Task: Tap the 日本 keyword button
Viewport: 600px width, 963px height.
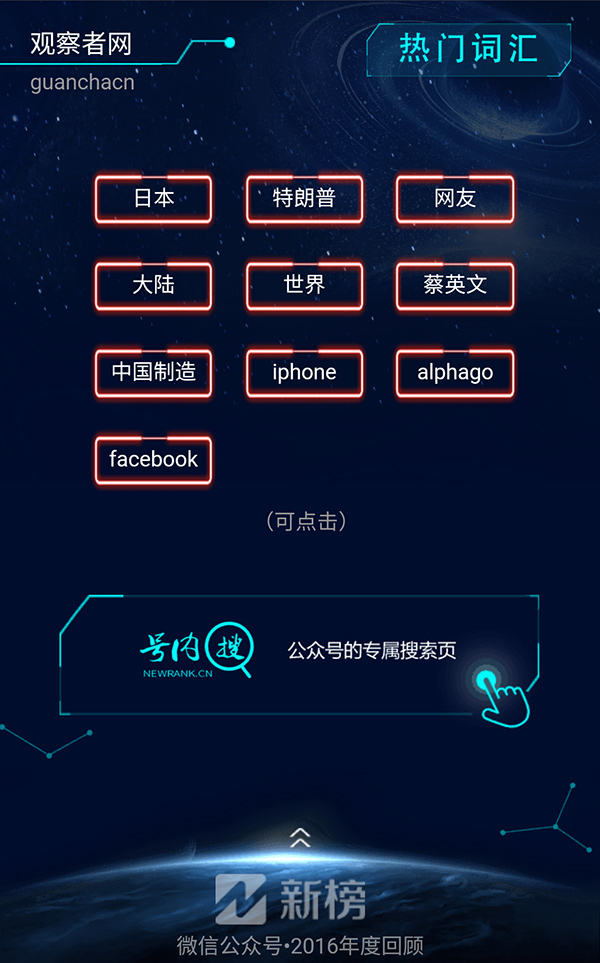Action: (x=154, y=199)
